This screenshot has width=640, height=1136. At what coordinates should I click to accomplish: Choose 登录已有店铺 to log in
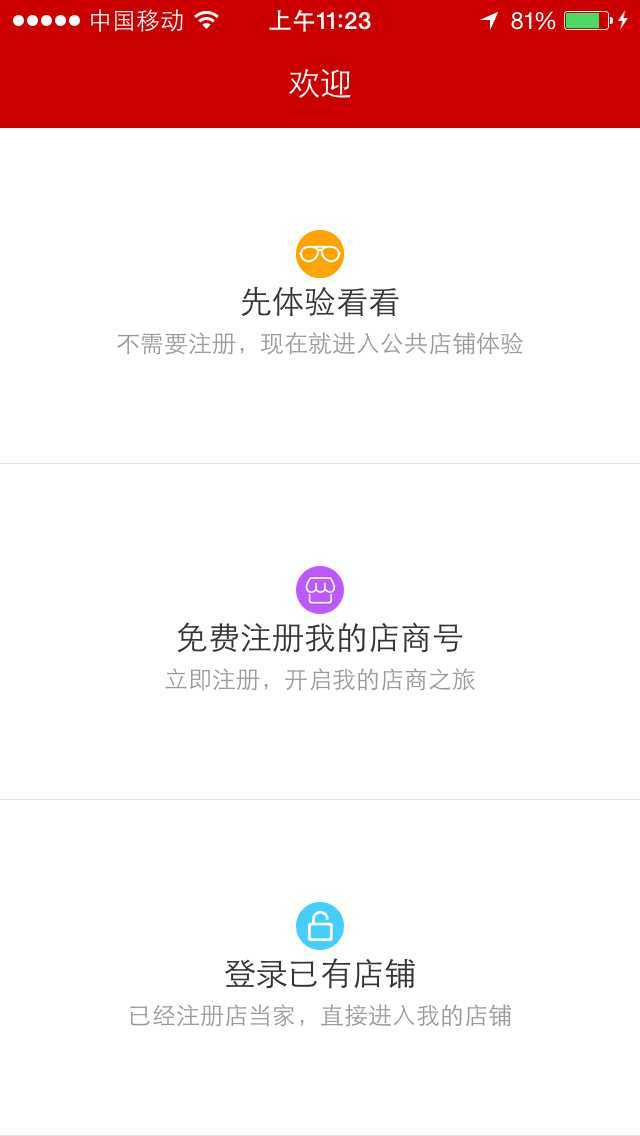tap(320, 973)
